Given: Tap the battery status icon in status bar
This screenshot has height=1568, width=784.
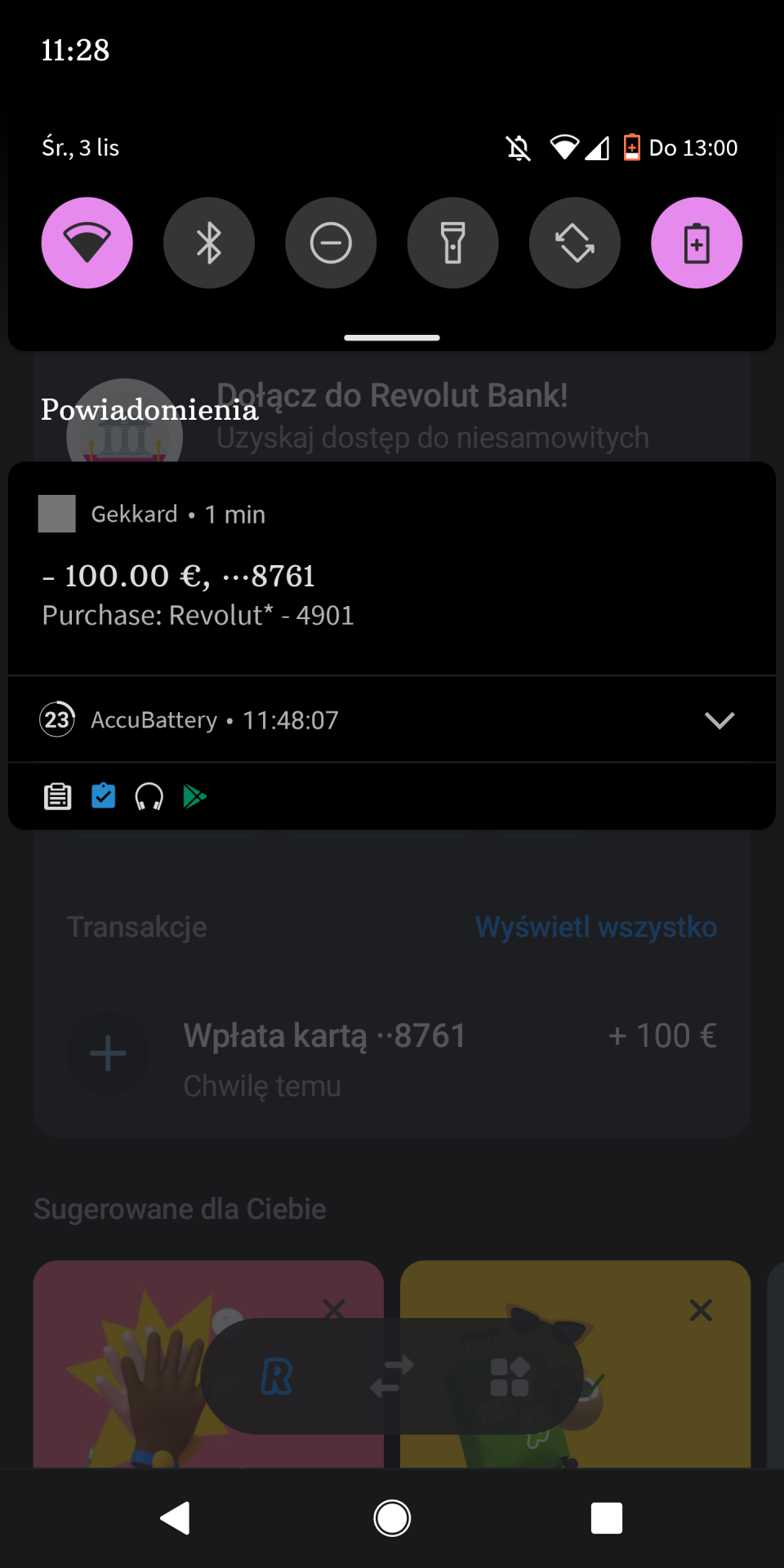Looking at the screenshot, I should tap(631, 147).
